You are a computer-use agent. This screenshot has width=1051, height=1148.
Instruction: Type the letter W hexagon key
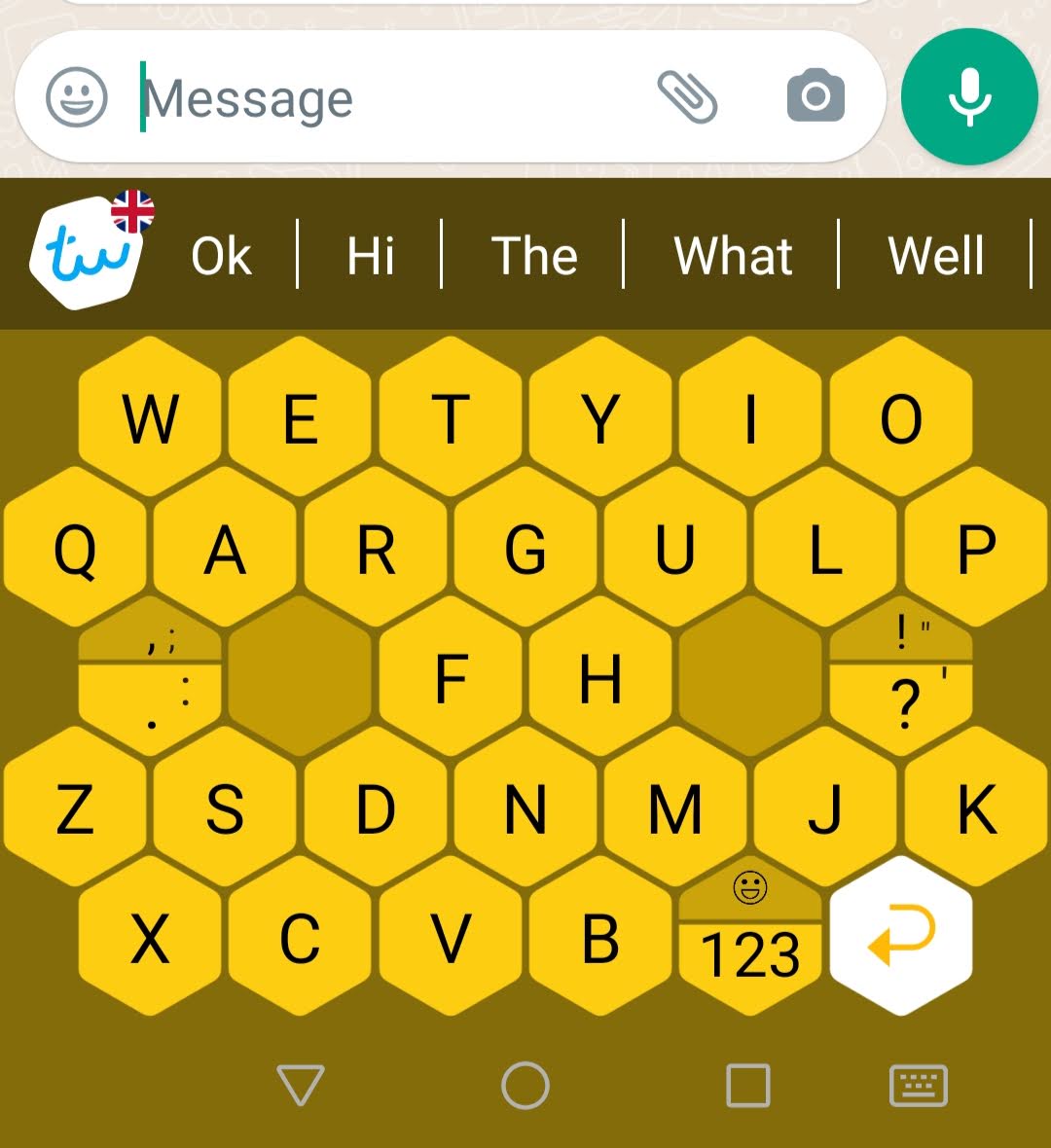coord(151,418)
